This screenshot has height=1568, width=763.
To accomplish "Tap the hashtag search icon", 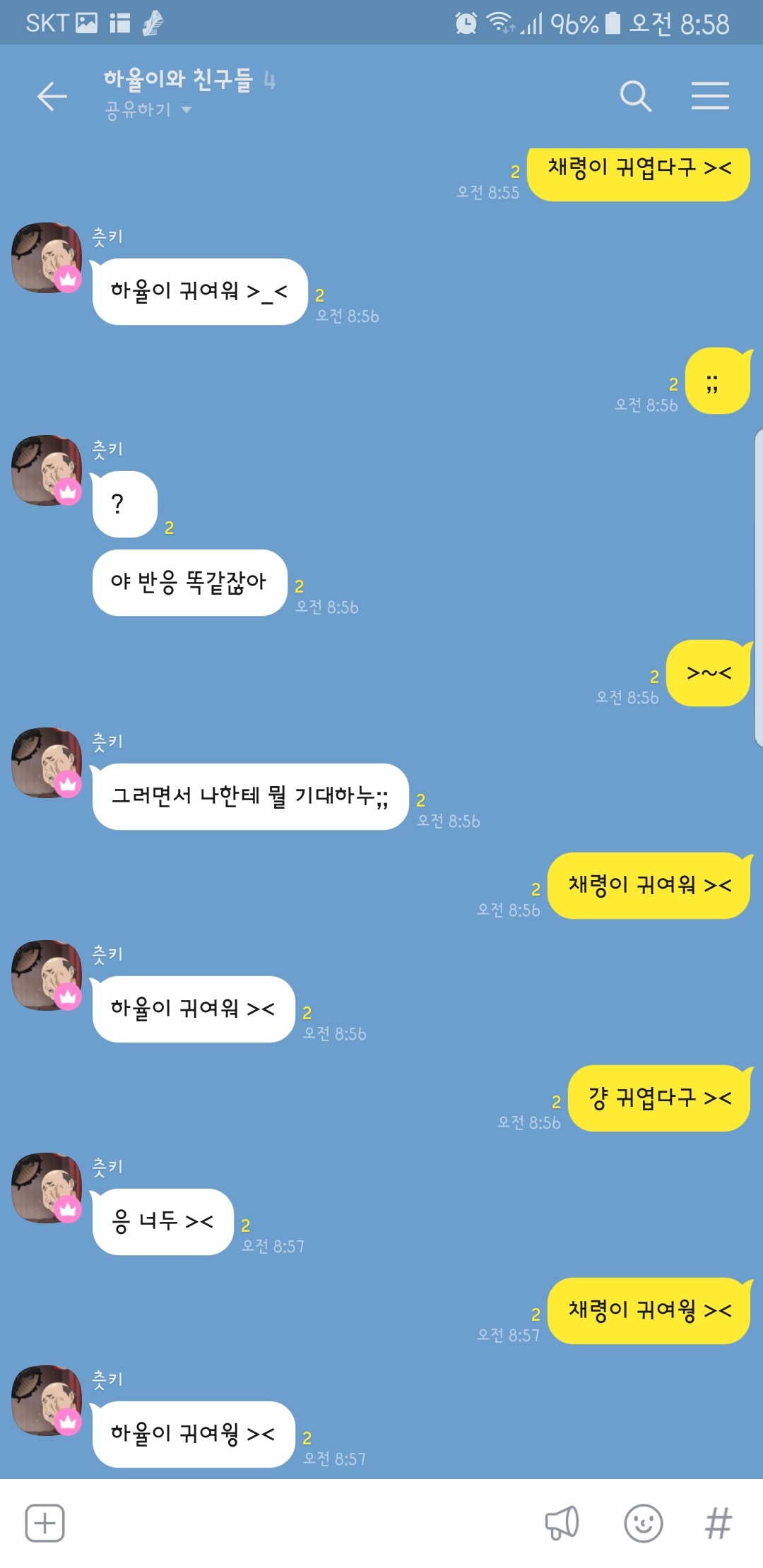I will [x=718, y=1523].
